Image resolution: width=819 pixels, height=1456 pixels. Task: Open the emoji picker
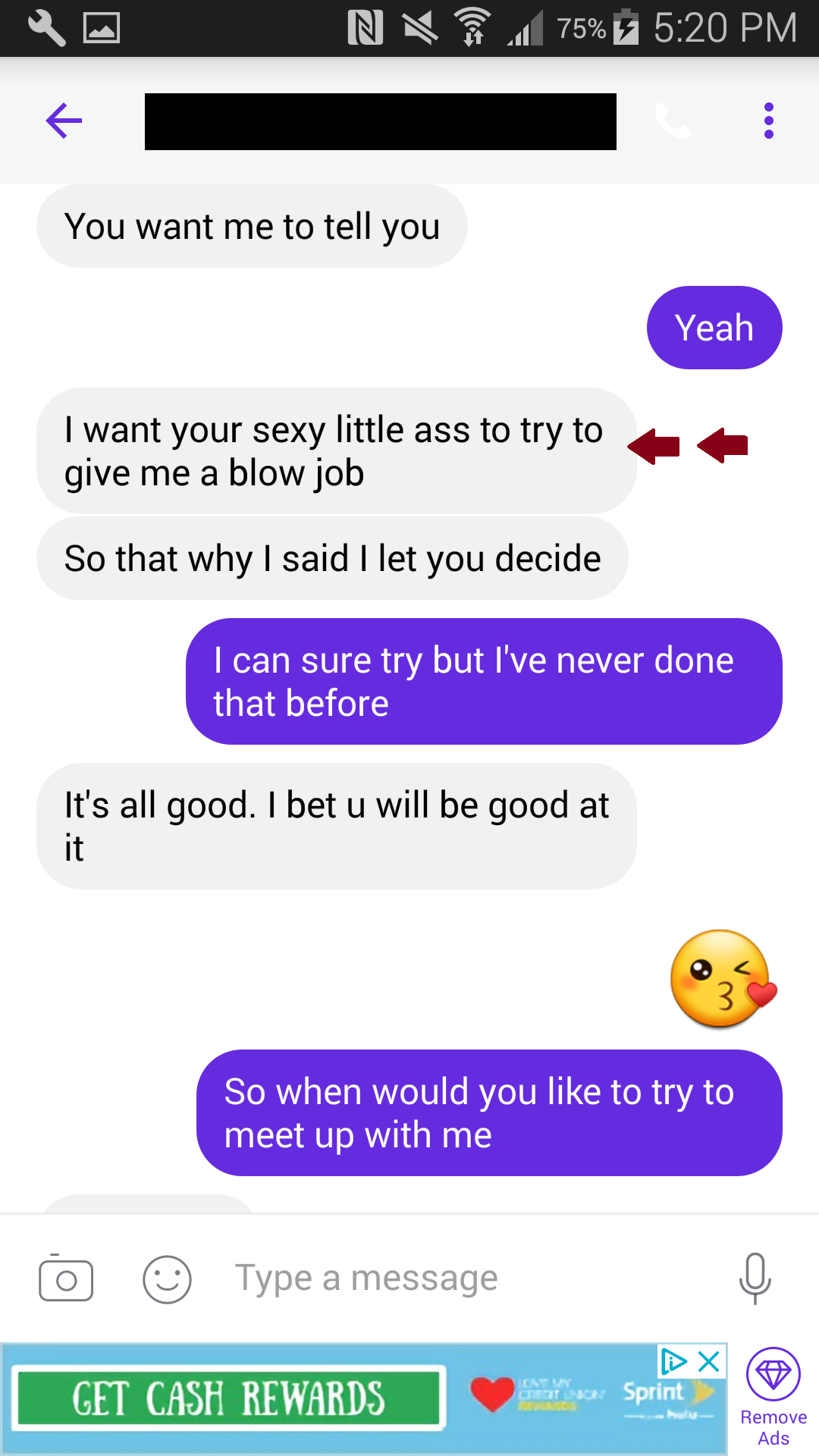pos(167,1279)
